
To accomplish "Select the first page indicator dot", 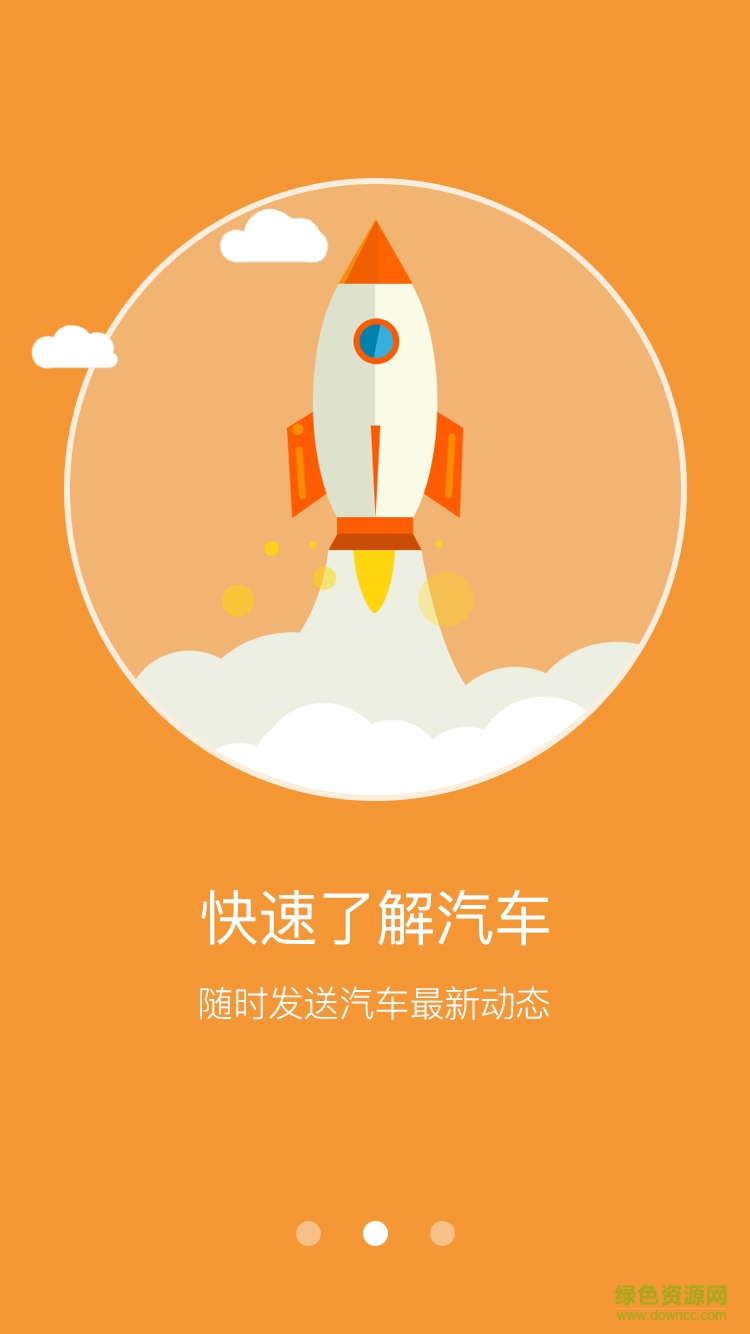I will click(x=307, y=1234).
